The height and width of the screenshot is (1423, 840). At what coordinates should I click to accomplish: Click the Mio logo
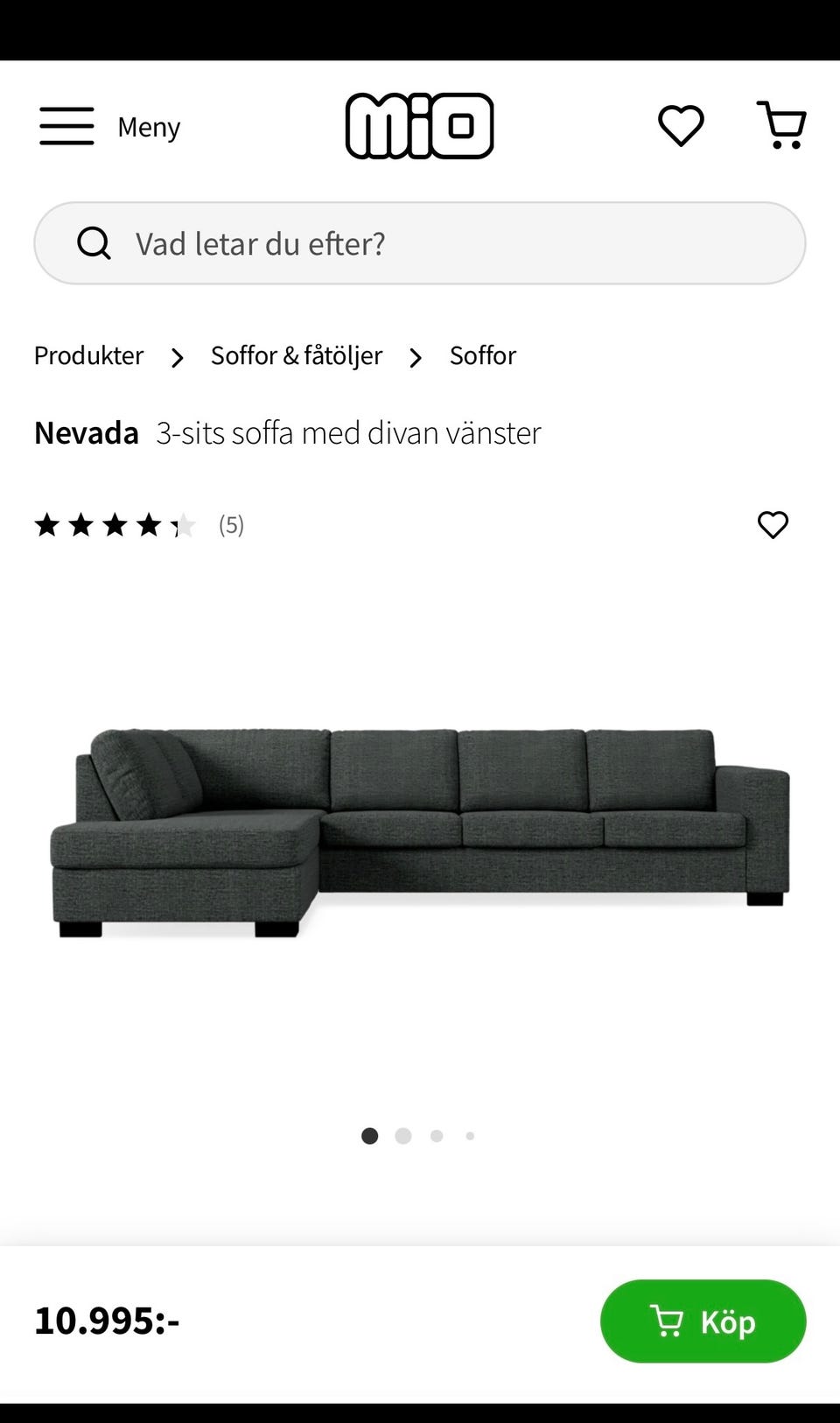pyautogui.click(x=420, y=125)
